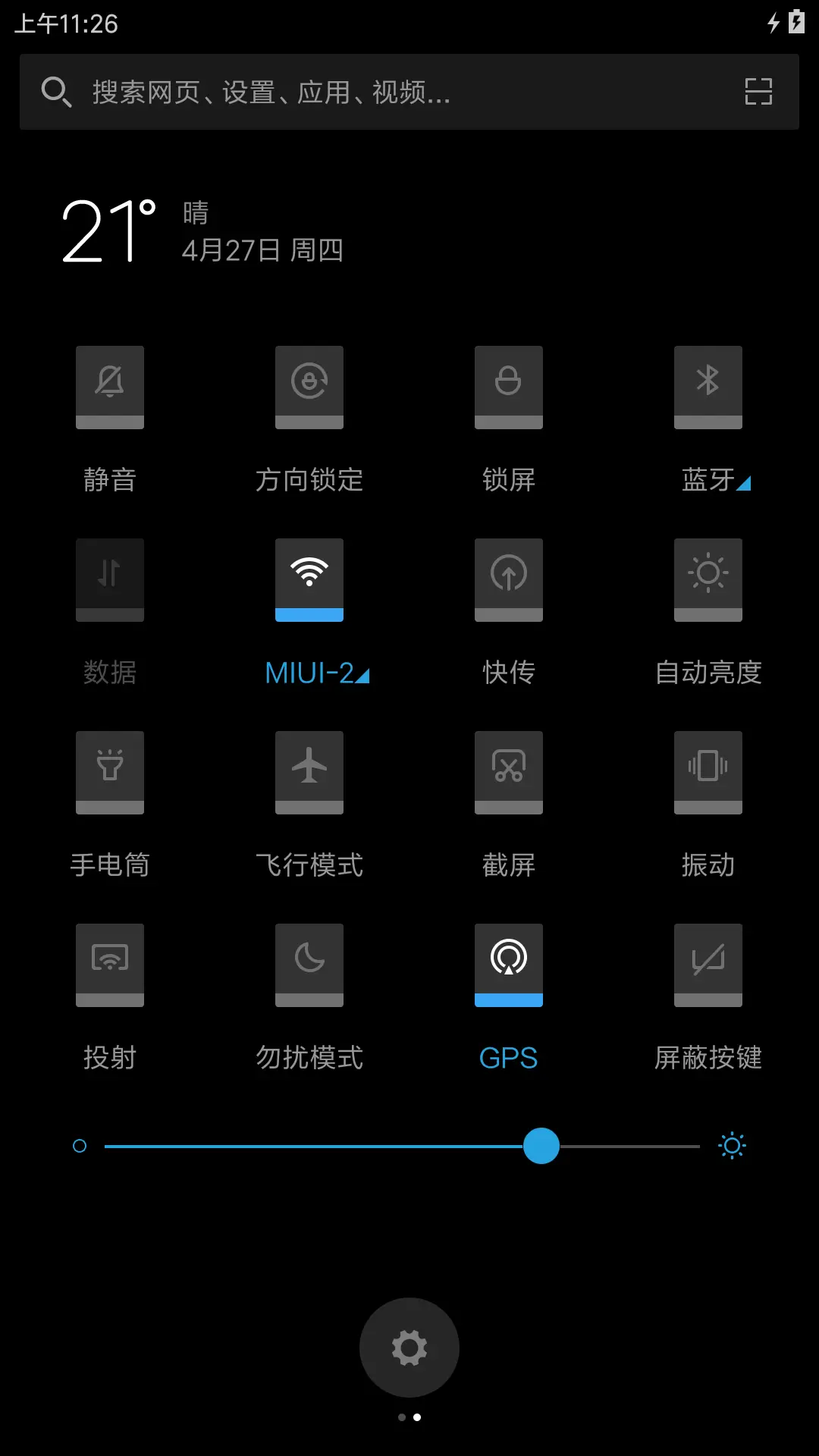Viewport: 819px width, 1456px height.
Task: Select the screenshot tool
Action: tap(508, 772)
